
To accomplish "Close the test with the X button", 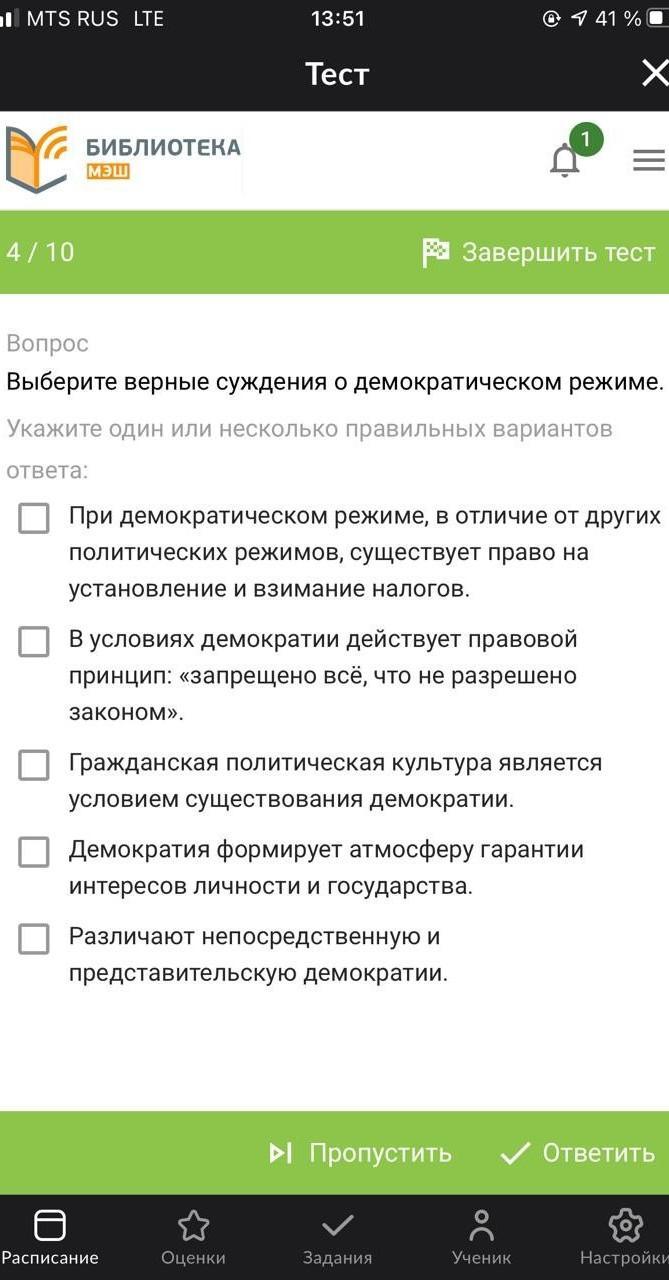I will (654, 73).
